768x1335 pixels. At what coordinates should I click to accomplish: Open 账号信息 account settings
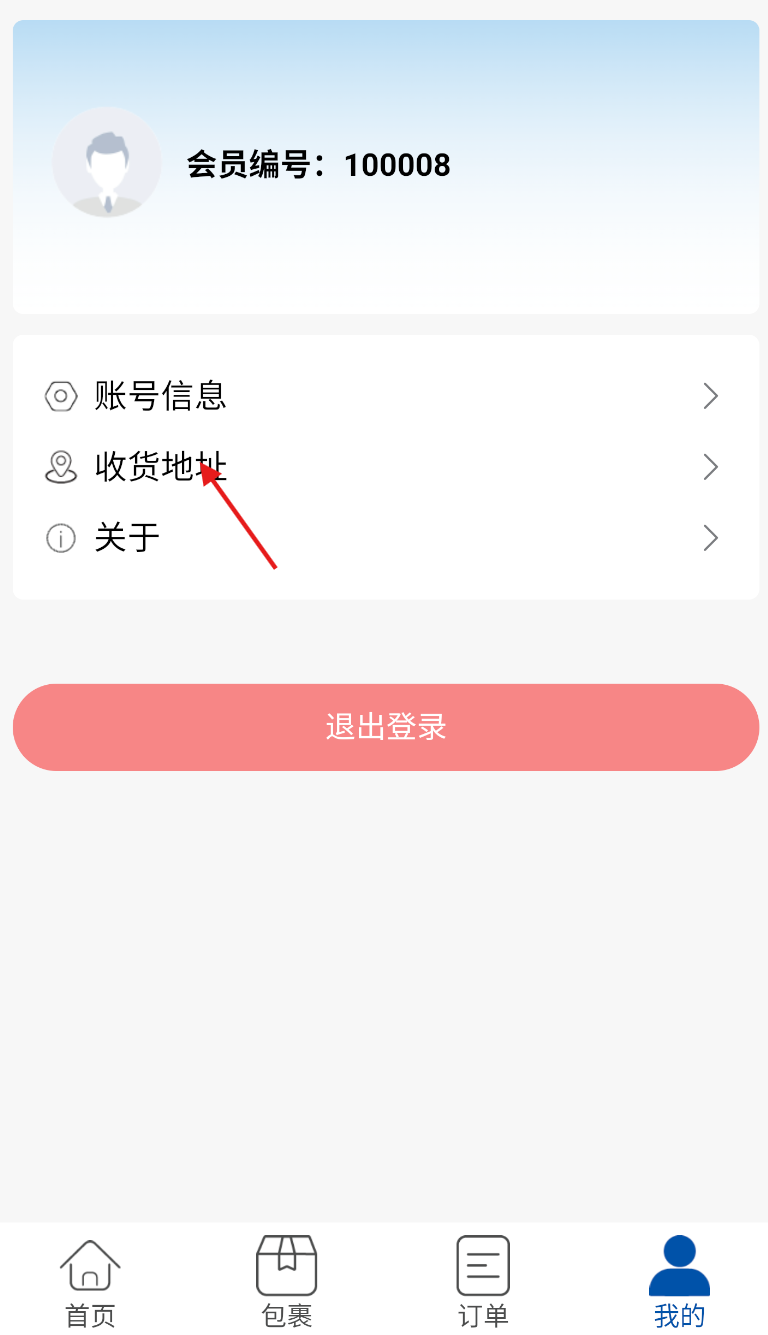(385, 396)
